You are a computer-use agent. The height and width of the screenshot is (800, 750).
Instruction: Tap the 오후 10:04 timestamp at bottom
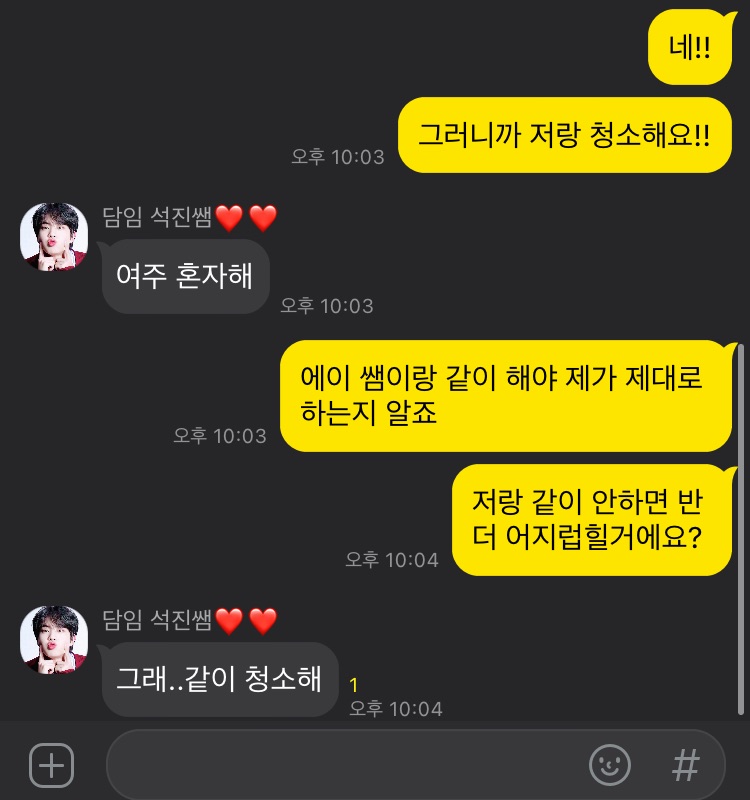[x=395, y=710]
